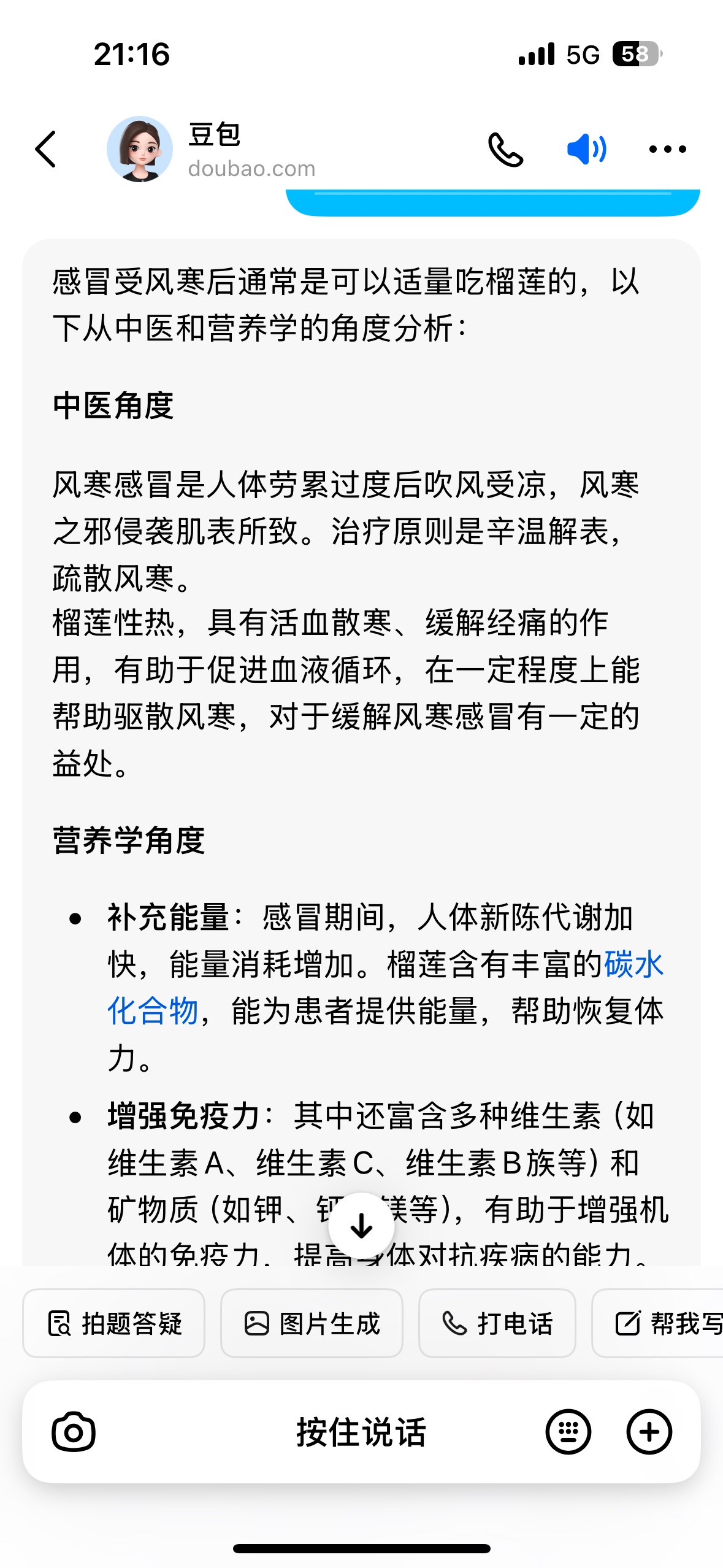Open Doubao's profile avatar
723x1568 pixels.
pyautogui.click(x=140, y=149)
